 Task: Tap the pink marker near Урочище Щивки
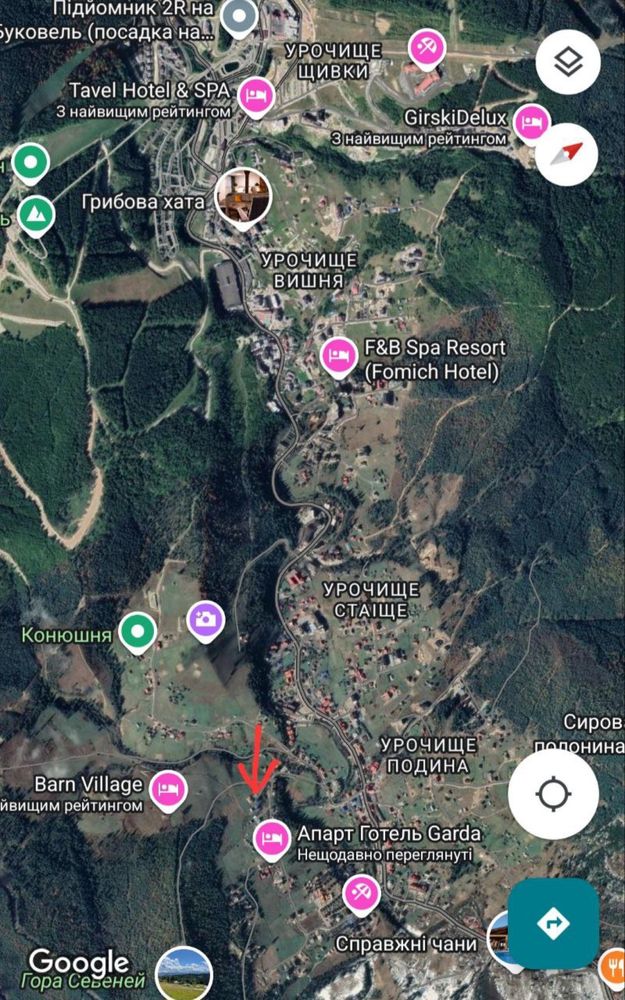click(426, 49)
